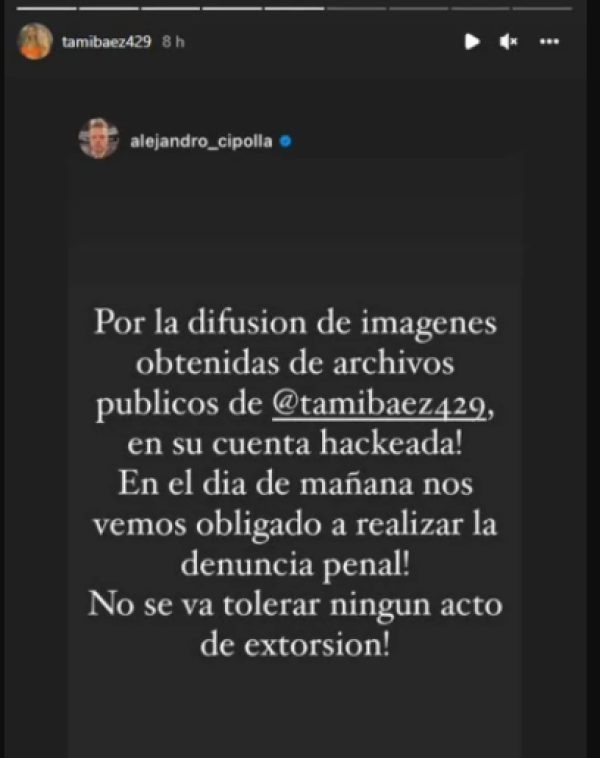
Task: Tap the play button for the story
Action: [472, 42]
